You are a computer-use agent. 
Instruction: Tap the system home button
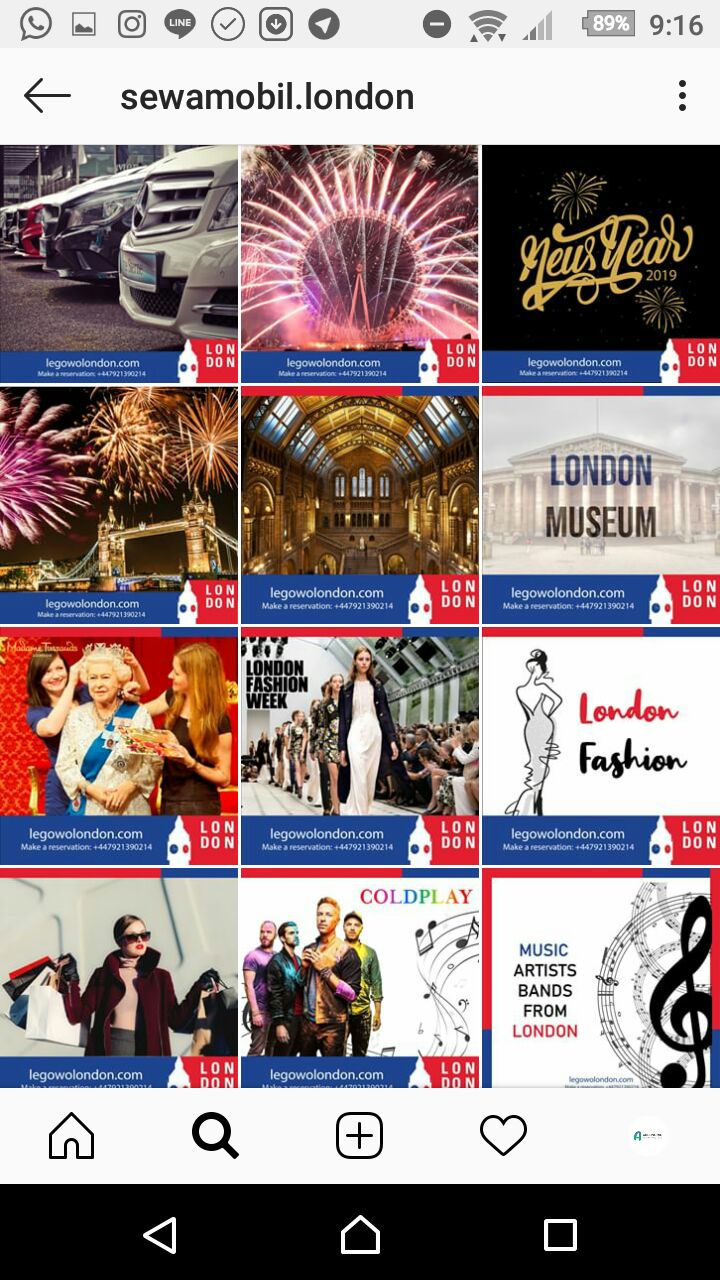(360, 1235)
